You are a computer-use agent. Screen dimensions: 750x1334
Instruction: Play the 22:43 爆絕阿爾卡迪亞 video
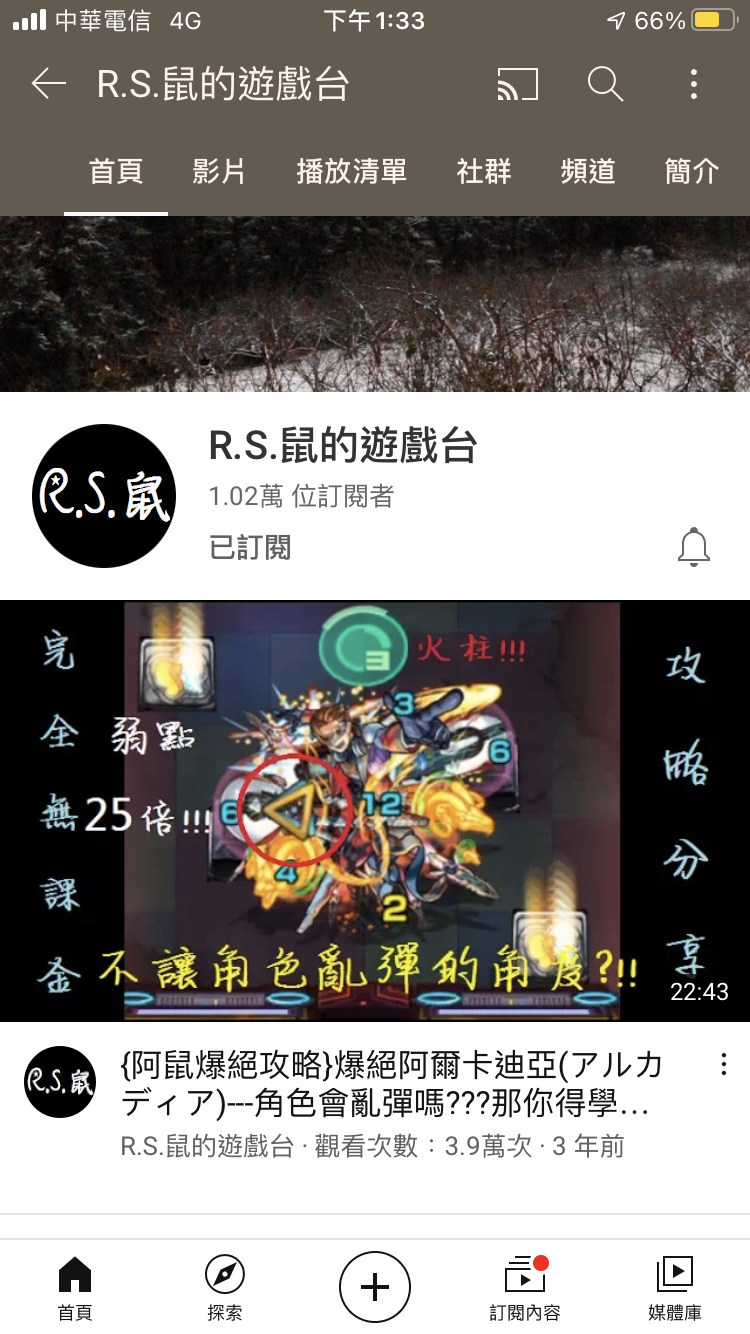(x=375, y=810)
